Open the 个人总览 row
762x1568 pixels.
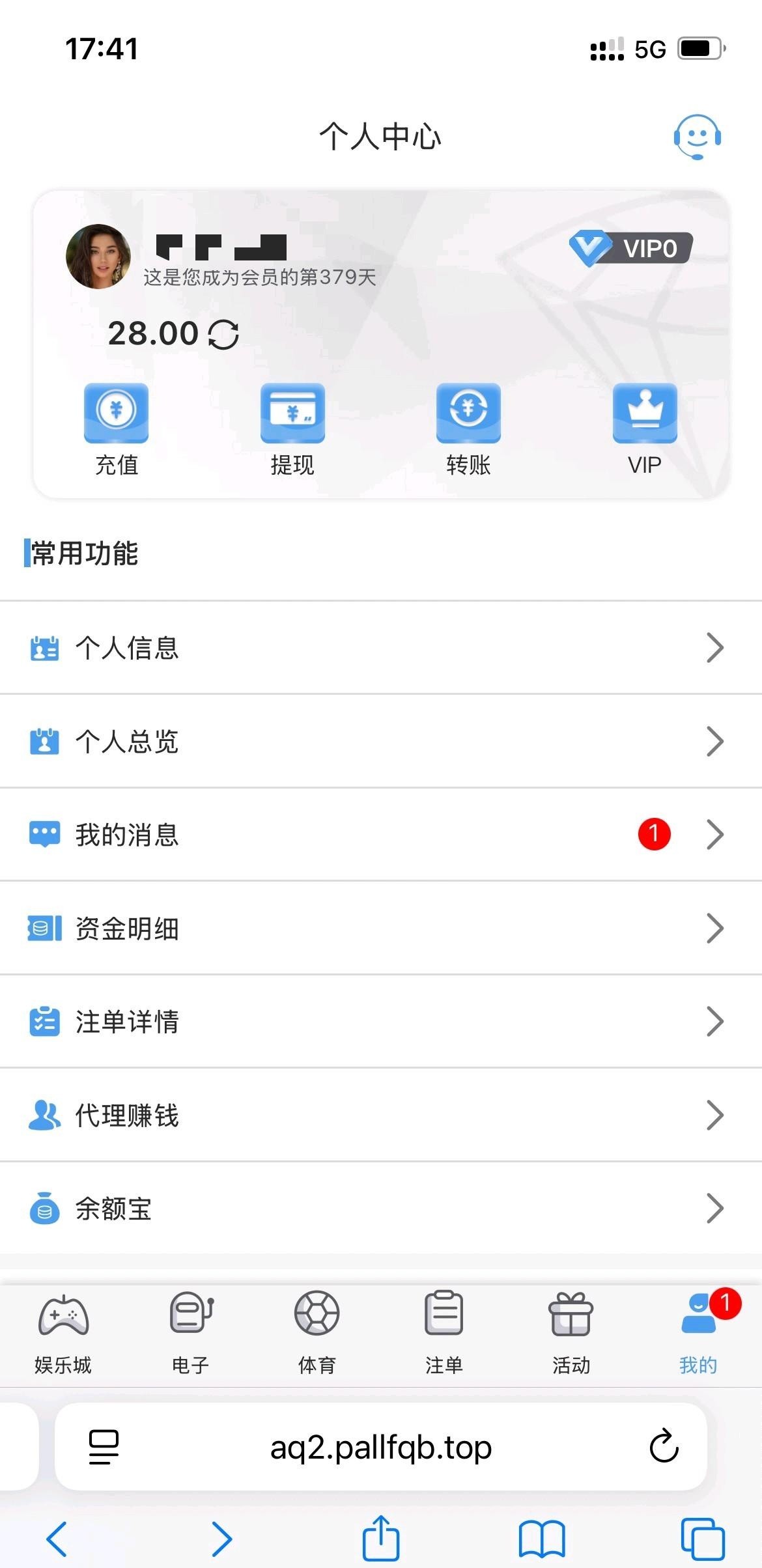click(x=381, y=741)
